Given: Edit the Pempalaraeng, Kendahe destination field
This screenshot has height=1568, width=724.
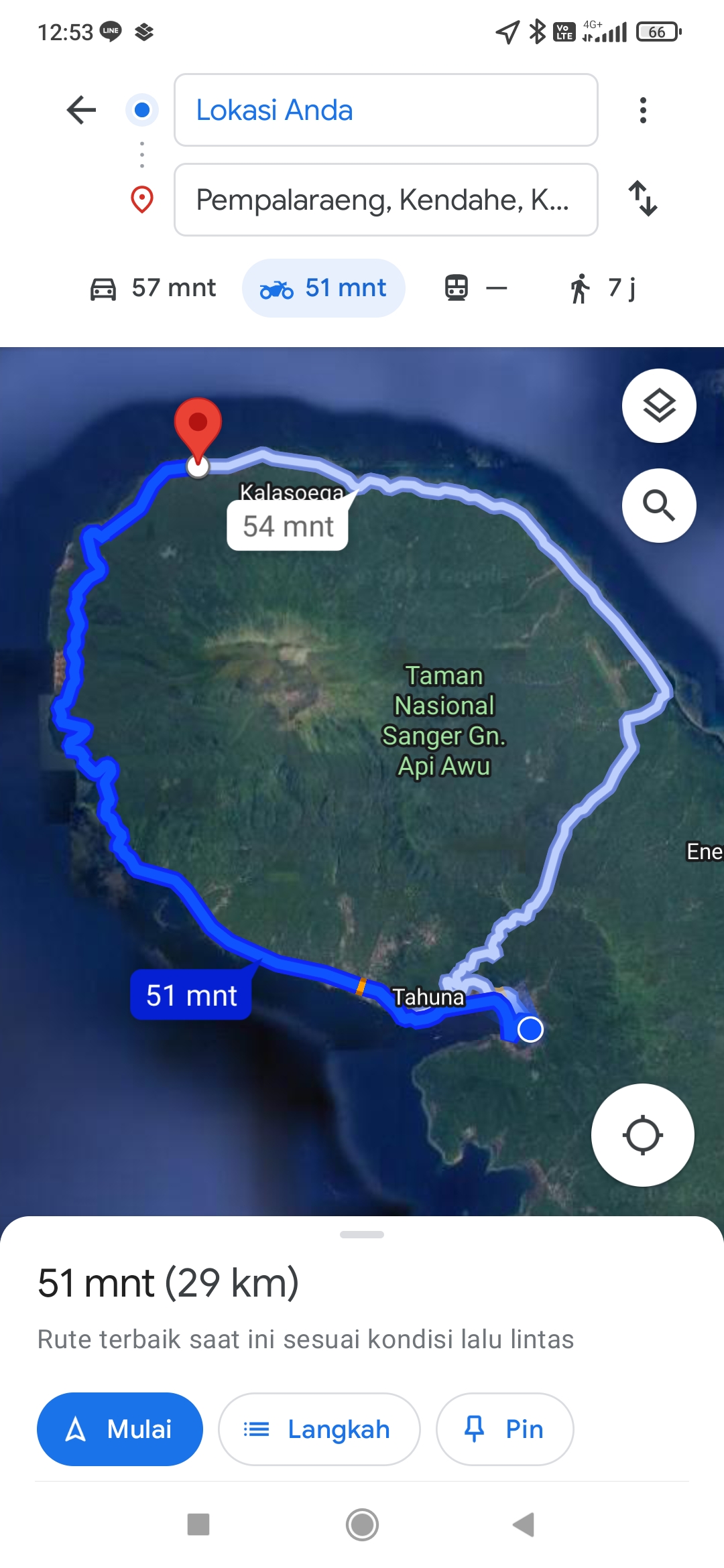Looking at the screenshot, I should [386, 200].
